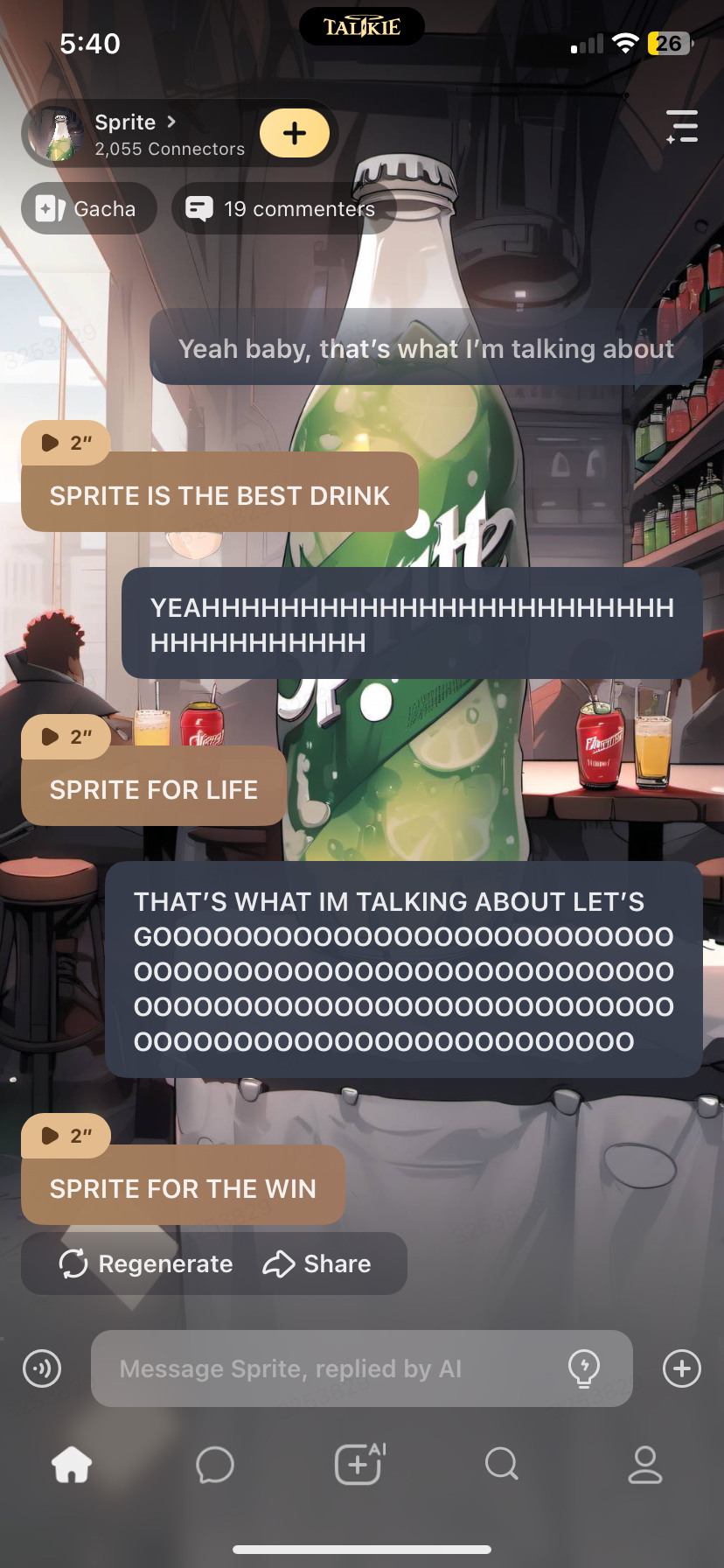Tap the yellow plus connect button
Screen dimensions: 724x1568
point(295,133)
